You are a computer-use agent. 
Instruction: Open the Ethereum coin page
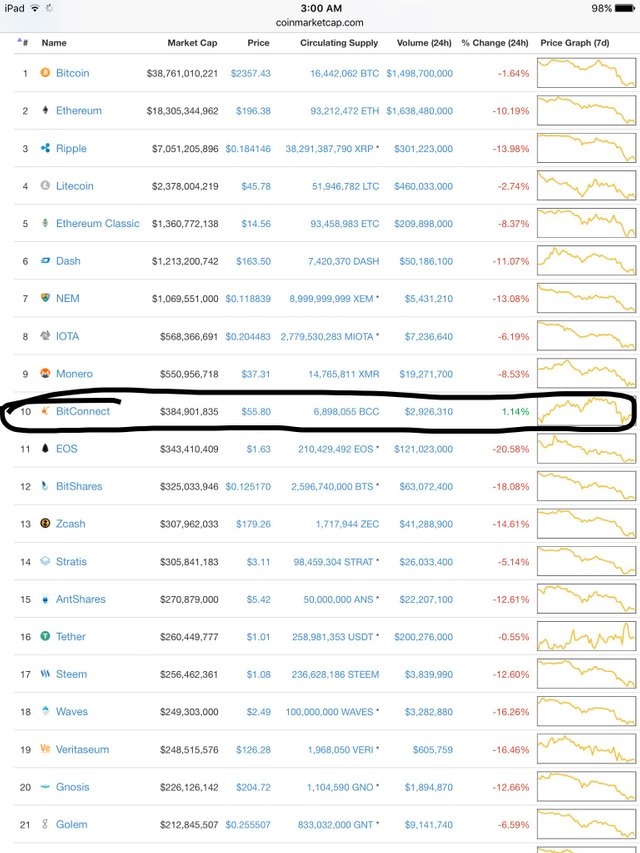[78, 111]
